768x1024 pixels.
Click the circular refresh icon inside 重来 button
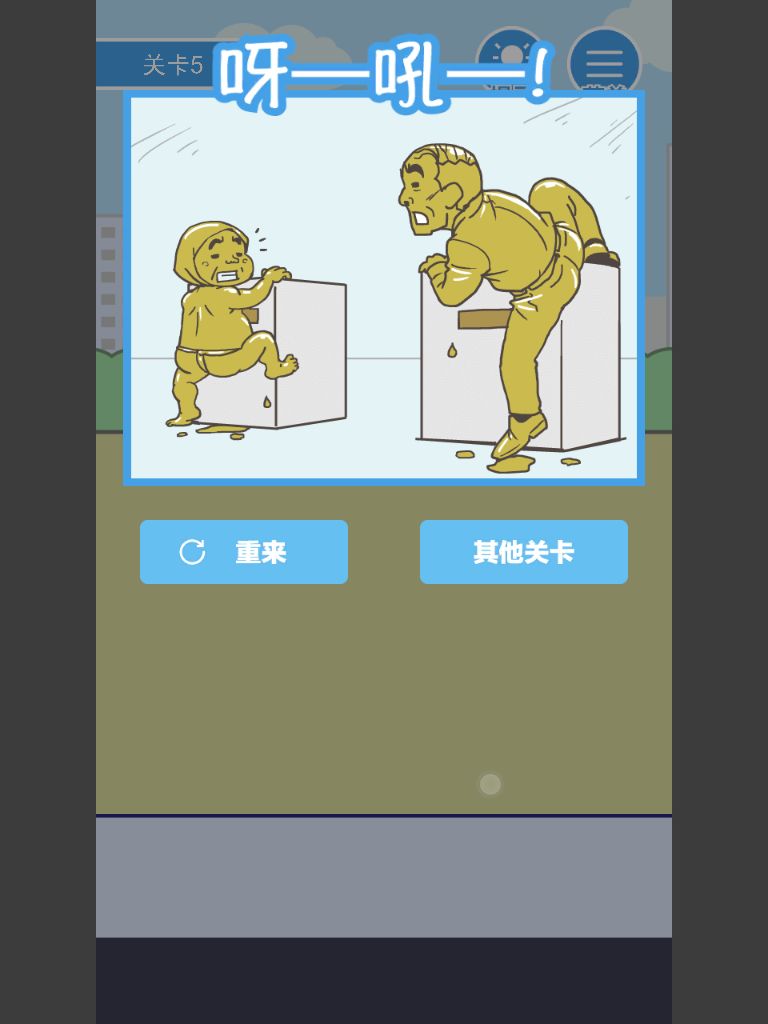[192, 550]
